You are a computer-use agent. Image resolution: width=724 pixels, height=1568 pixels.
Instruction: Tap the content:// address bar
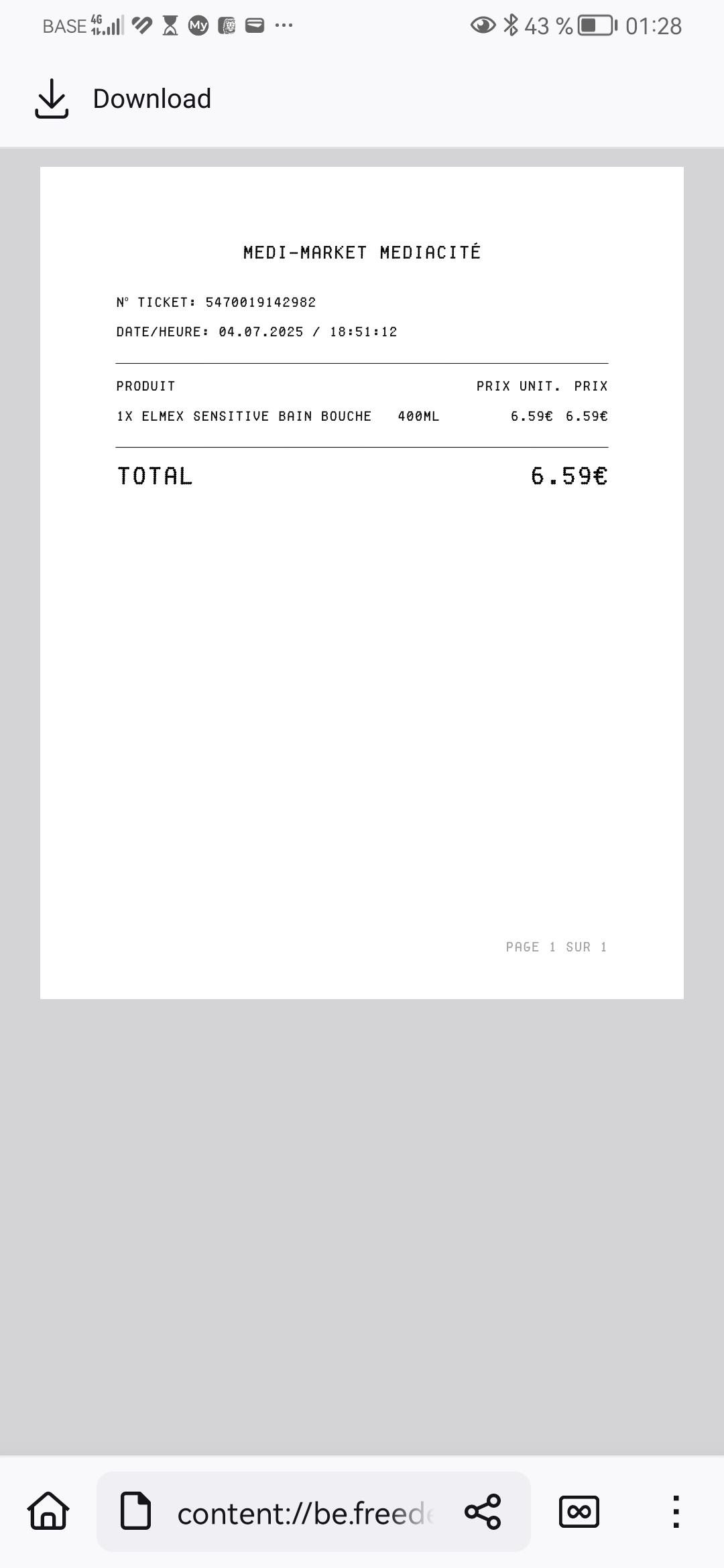[x=305, y=1513]
